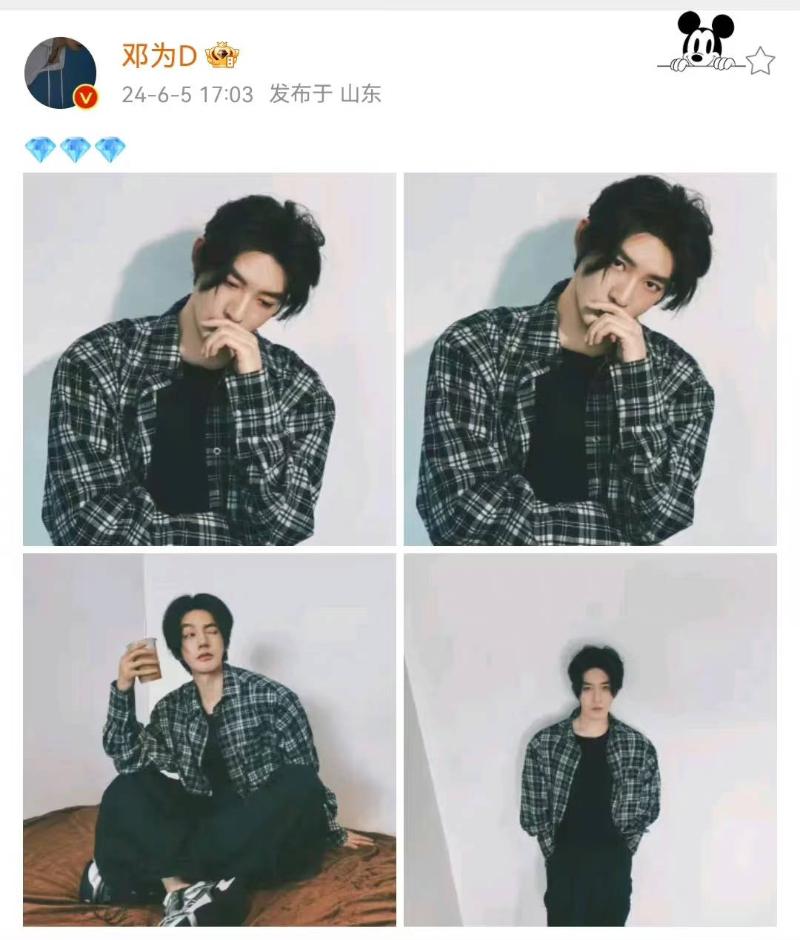Open the photo of him looking downward
The width and height of the screenshot is (800, 940).
click(209, 359)
